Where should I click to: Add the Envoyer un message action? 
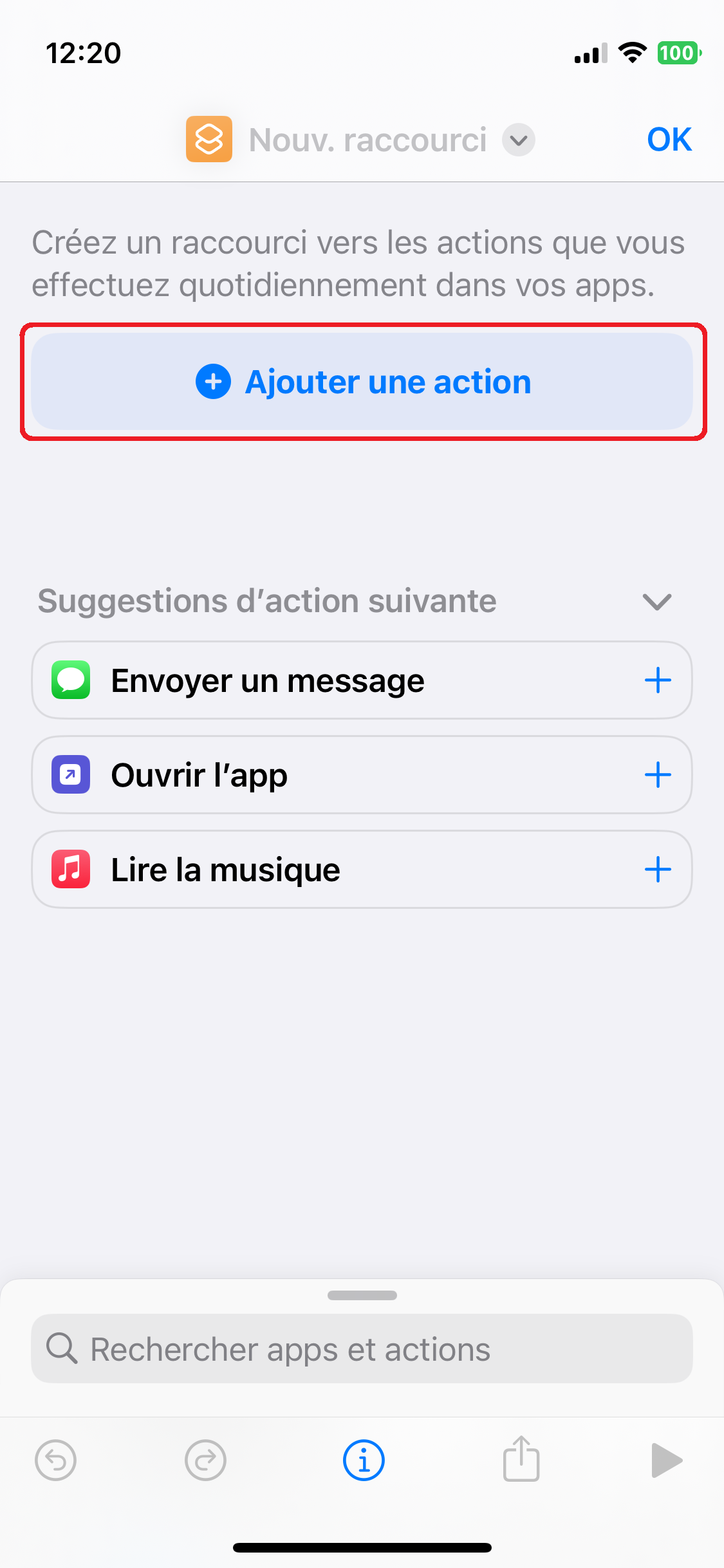click(x=658, y=680)
